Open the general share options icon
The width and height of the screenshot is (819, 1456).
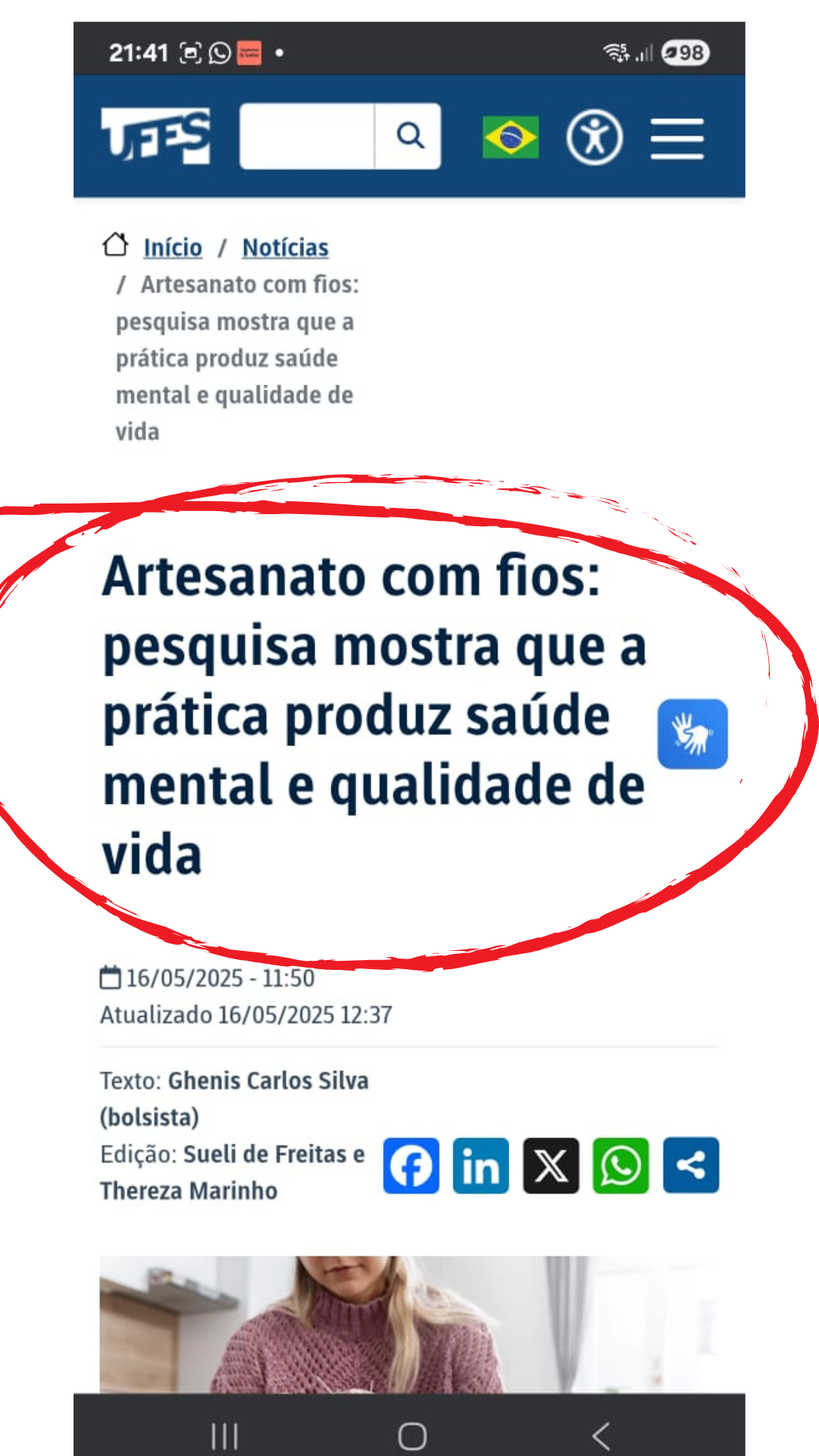pyautogui.click(x=691, y=1166)
